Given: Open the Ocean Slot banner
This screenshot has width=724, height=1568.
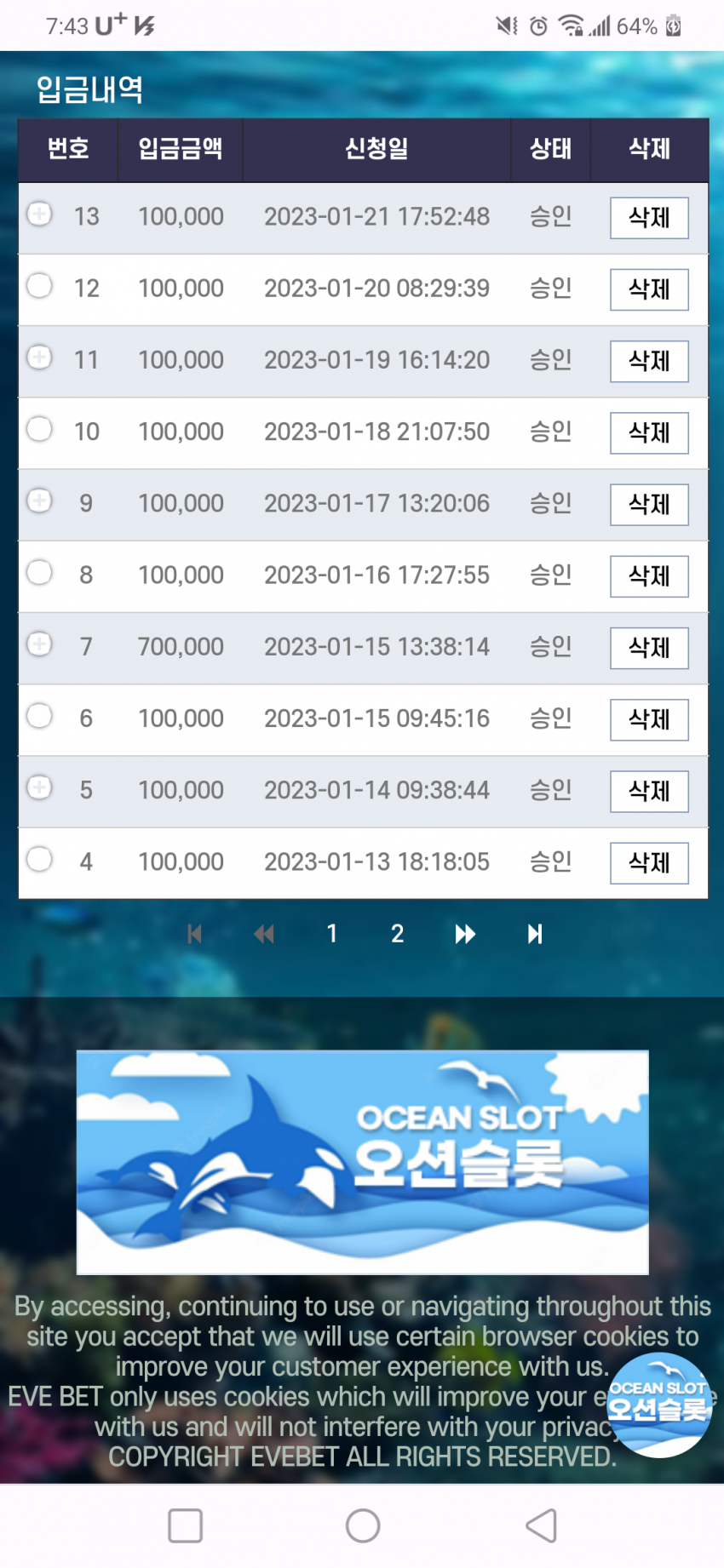Looking at the screenshot, I should click(363, 1162).
